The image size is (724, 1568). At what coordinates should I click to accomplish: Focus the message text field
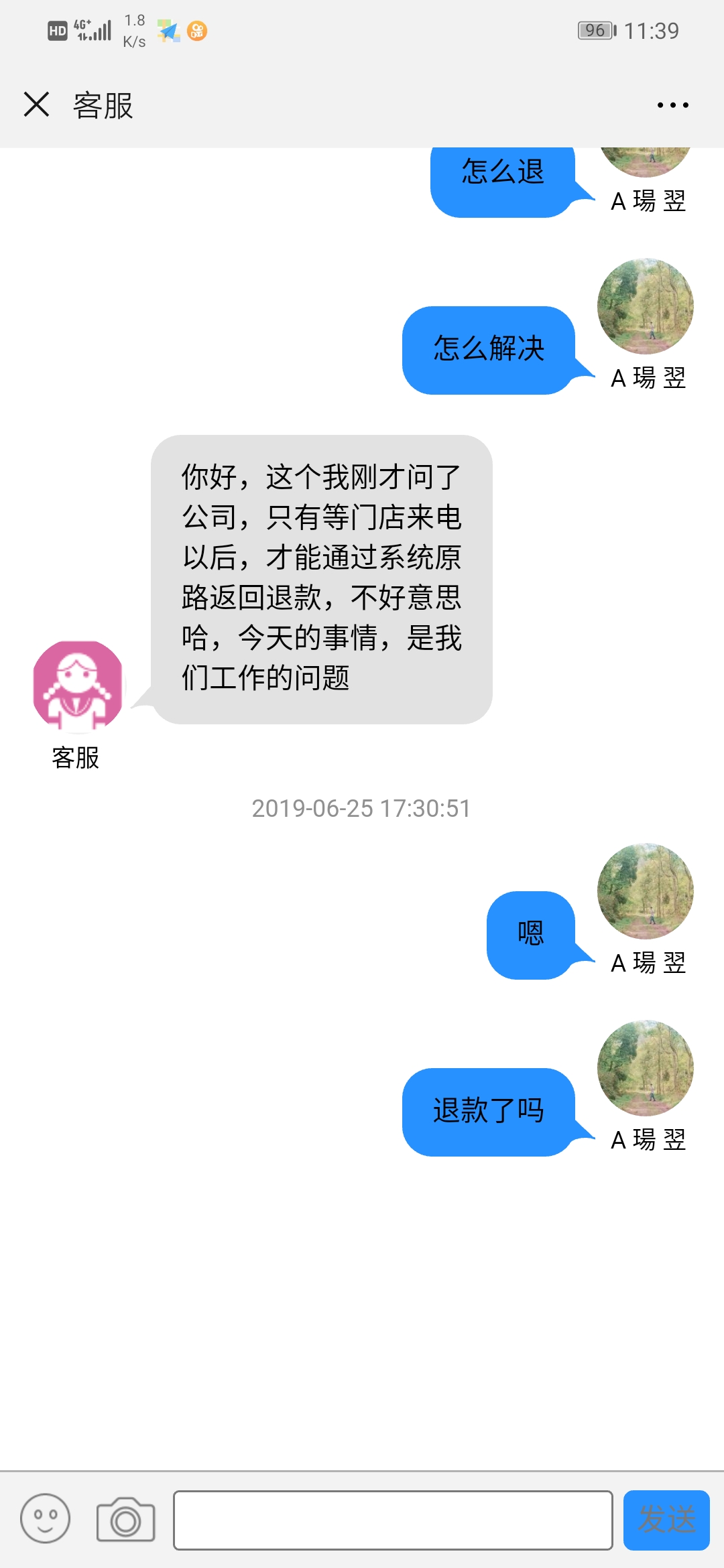393,1520
